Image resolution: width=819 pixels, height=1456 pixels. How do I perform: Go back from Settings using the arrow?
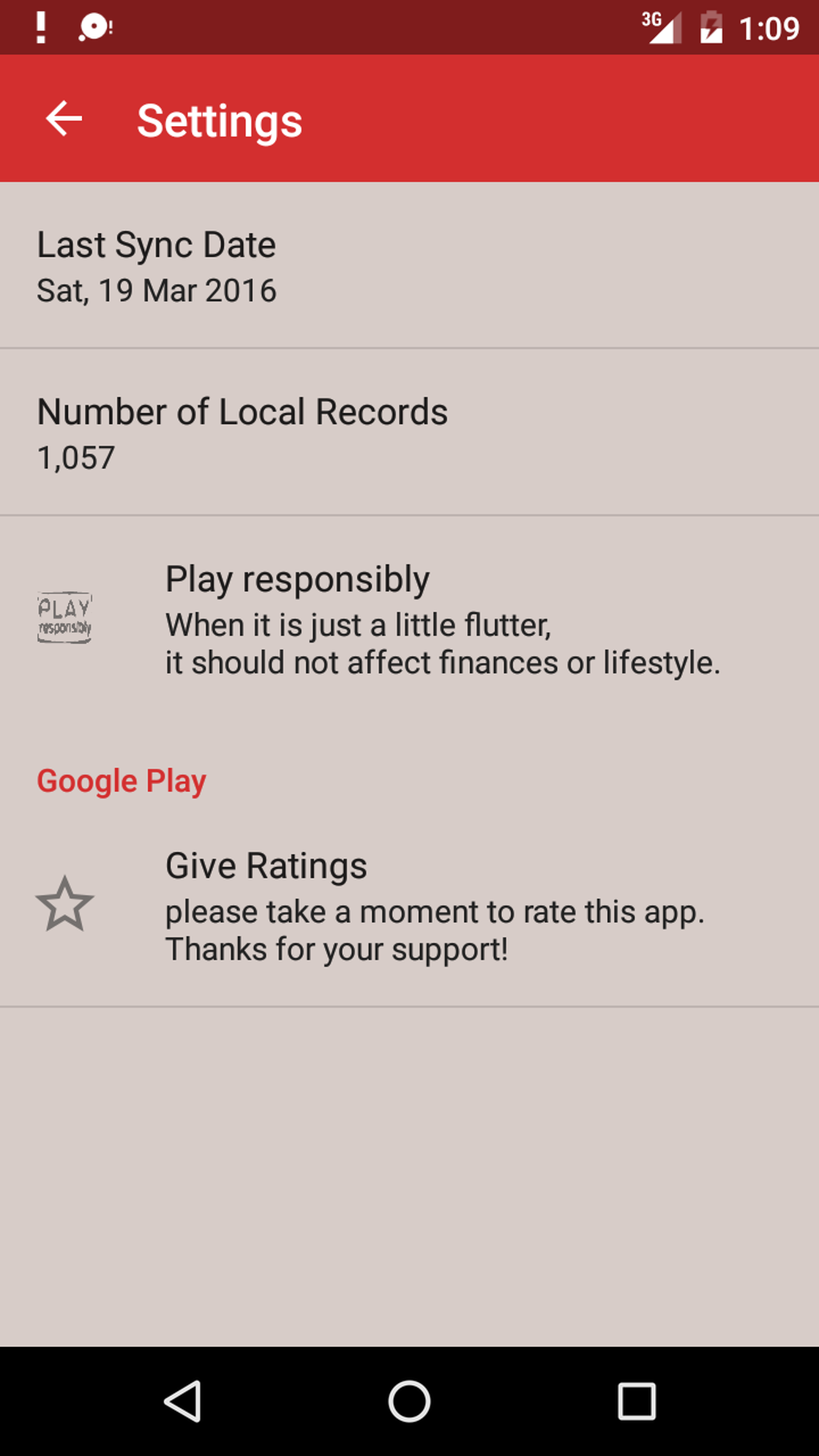click(64, 120)
